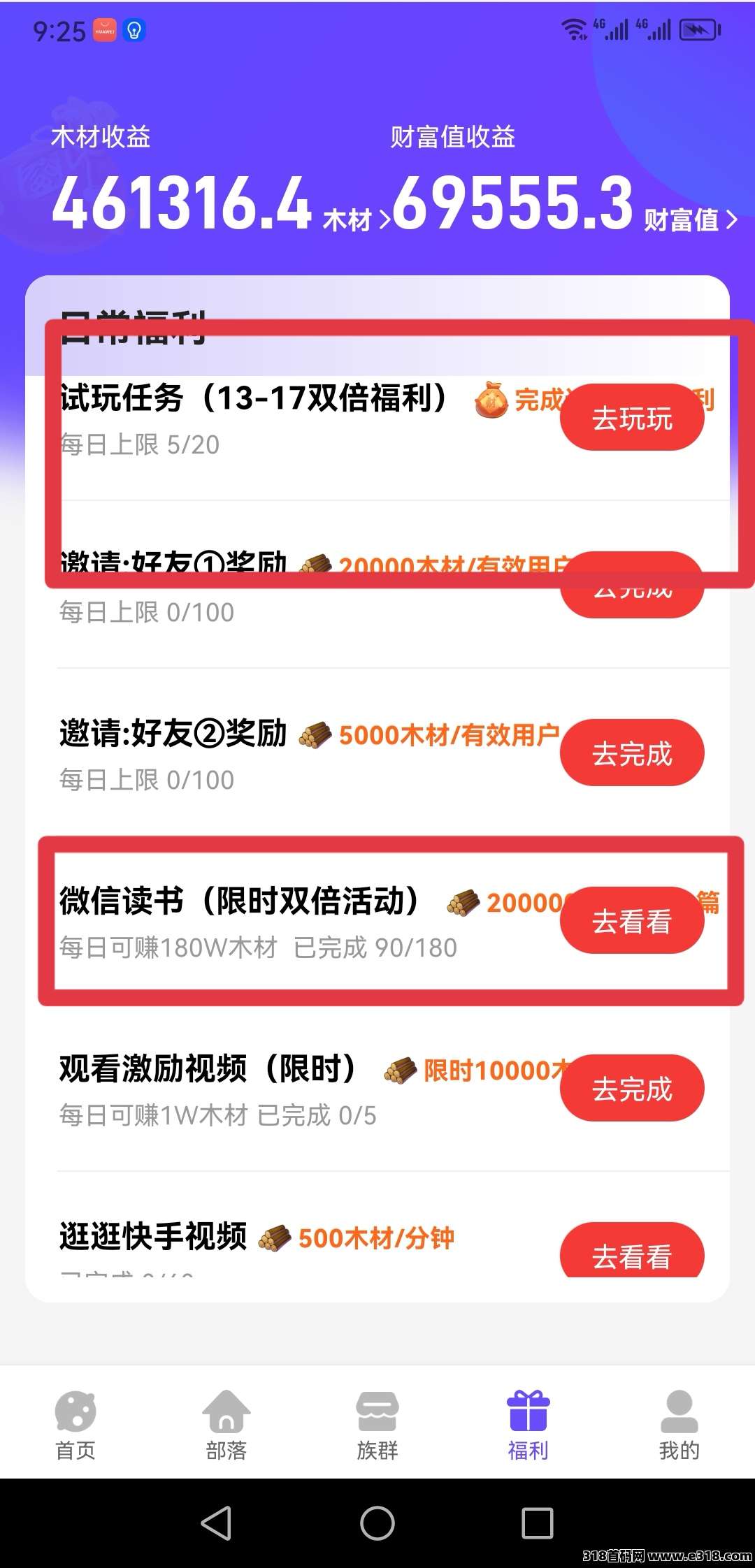Tap the system home button
This screenshot has height=1568, width=755.
377,1523
